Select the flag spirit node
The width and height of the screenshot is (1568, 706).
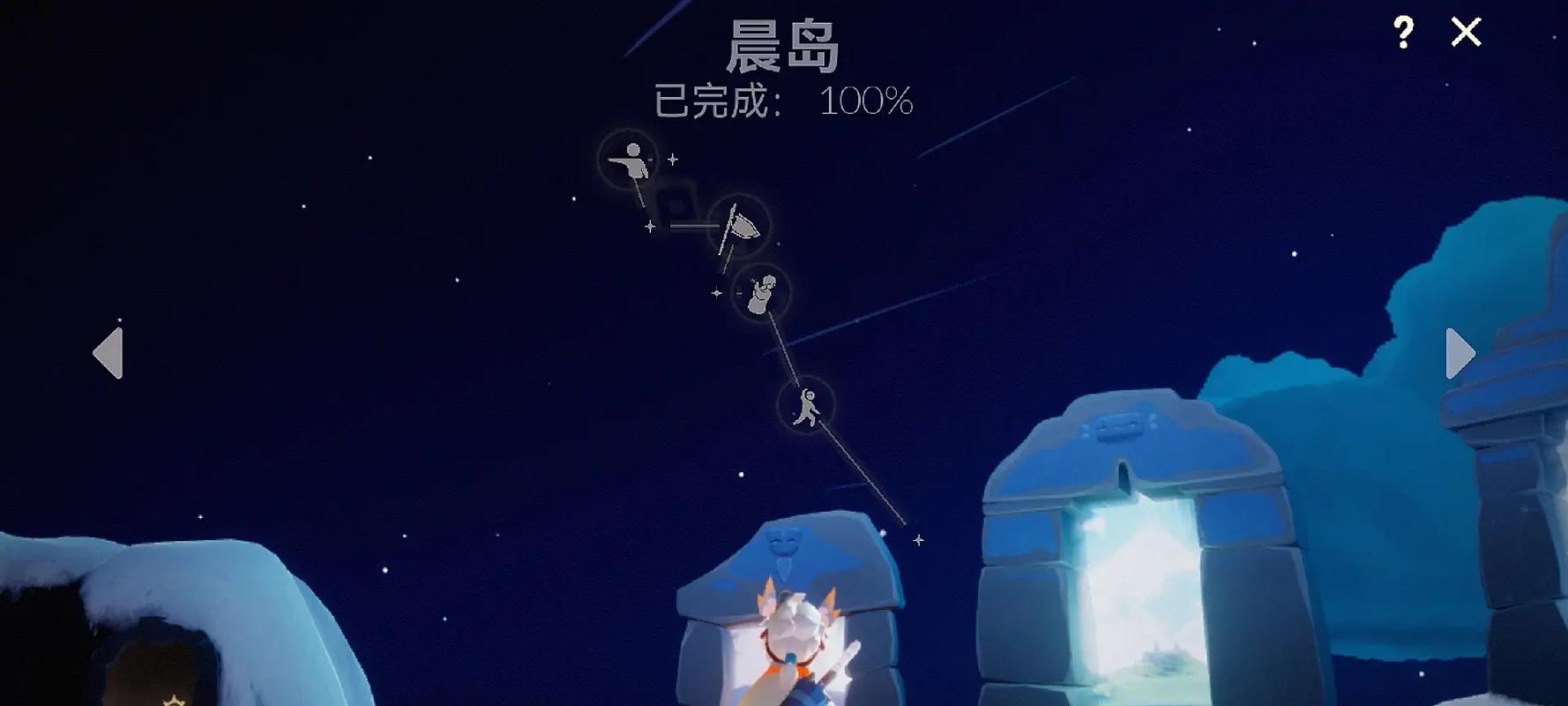point(739,226)
